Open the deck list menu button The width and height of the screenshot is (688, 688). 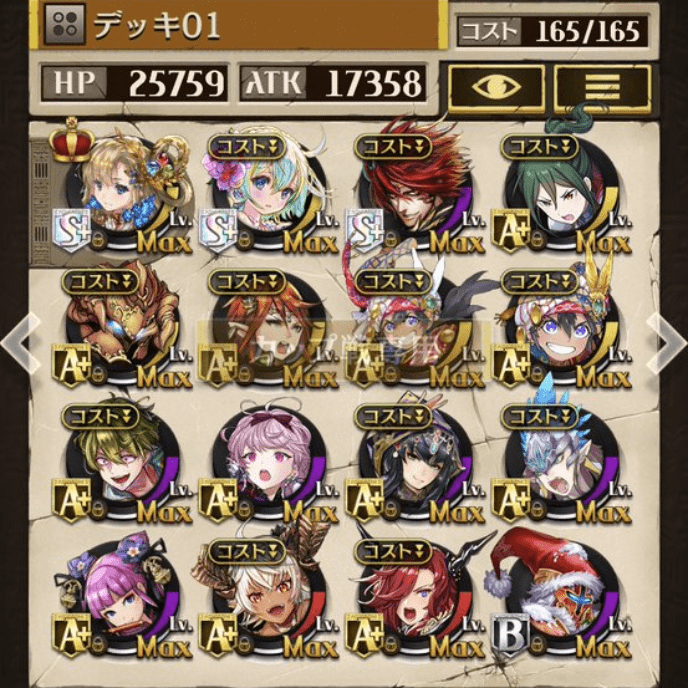click(602, 88)
